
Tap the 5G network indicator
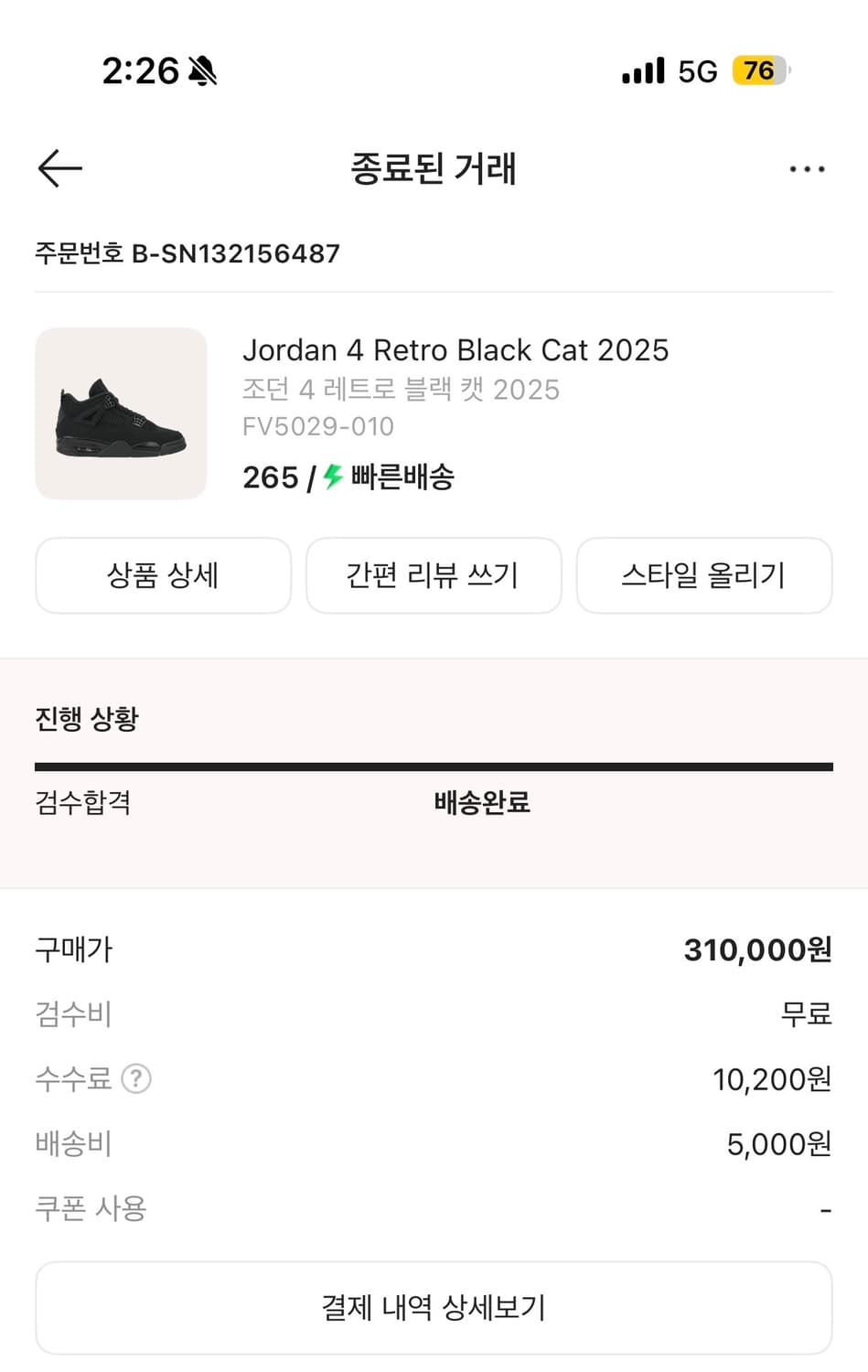[700, 70]
